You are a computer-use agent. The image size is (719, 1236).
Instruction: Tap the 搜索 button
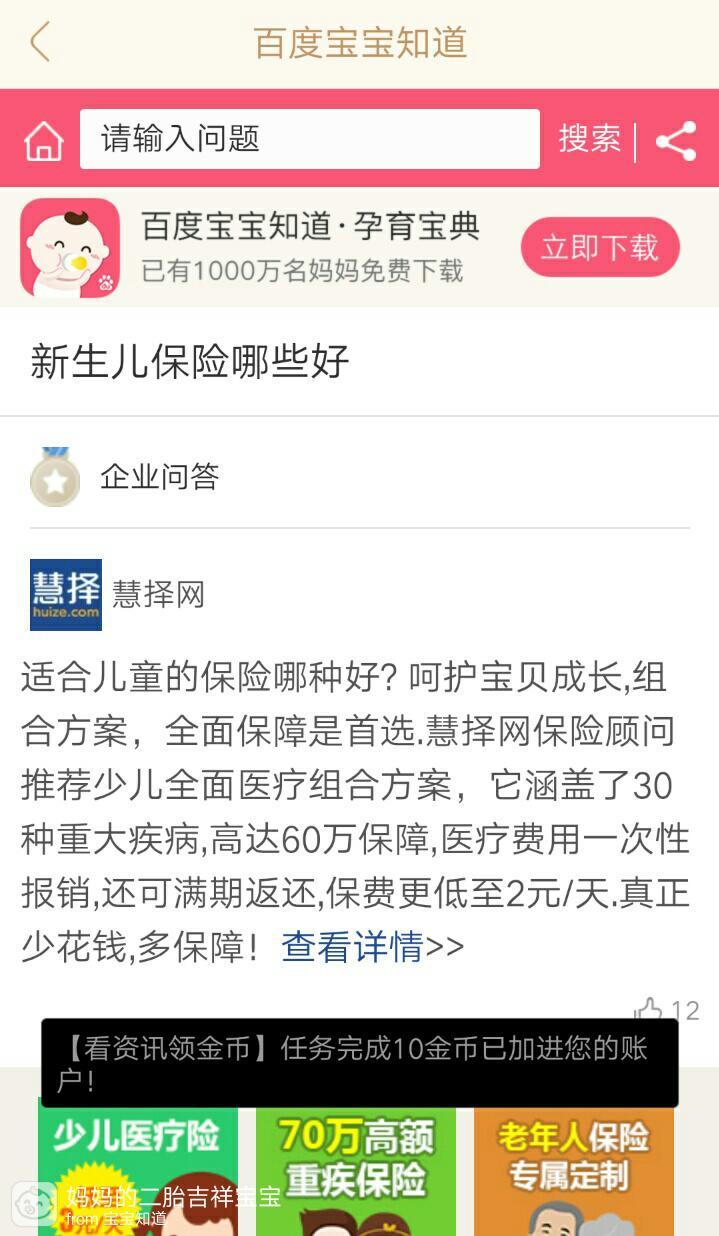tap(589, 139)
